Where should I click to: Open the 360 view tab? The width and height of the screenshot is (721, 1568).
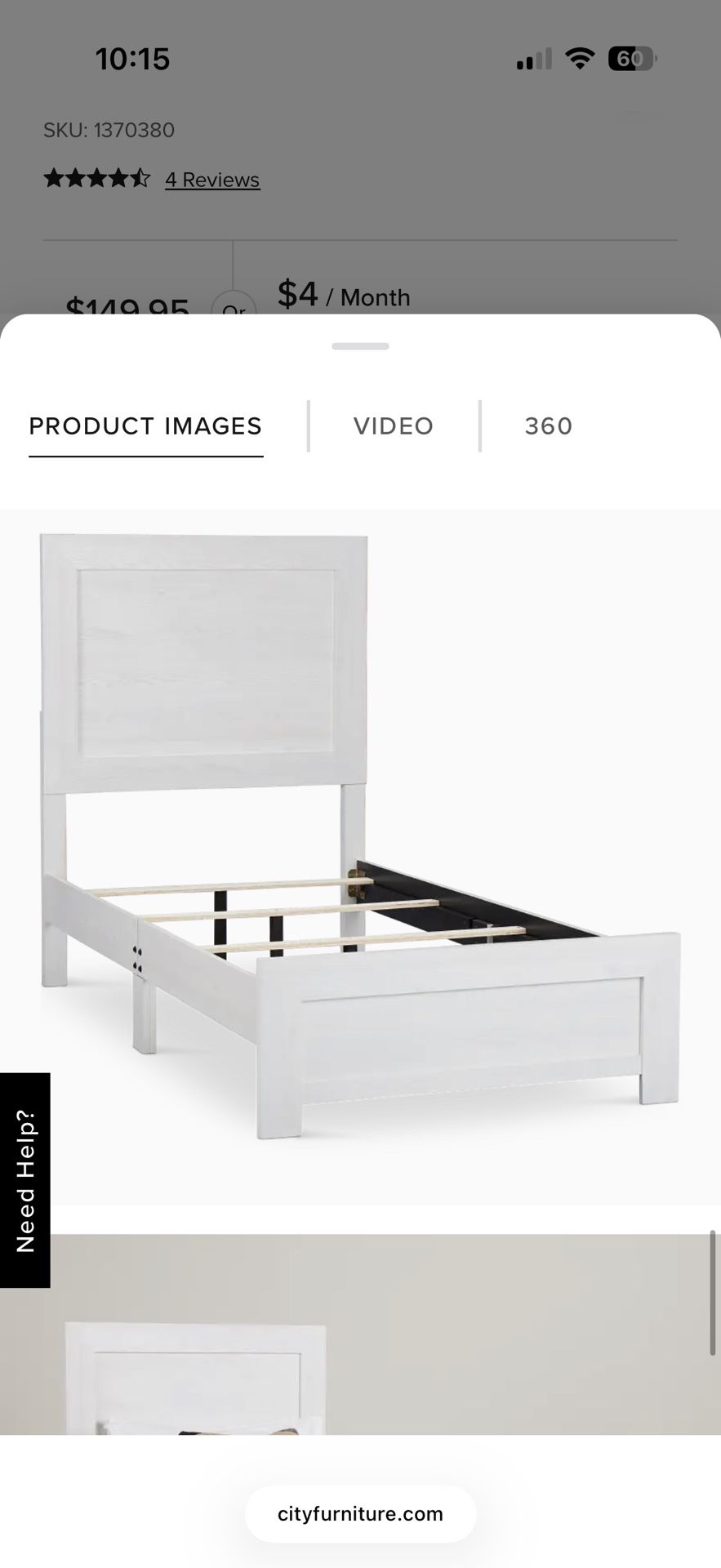coord(548,425)
